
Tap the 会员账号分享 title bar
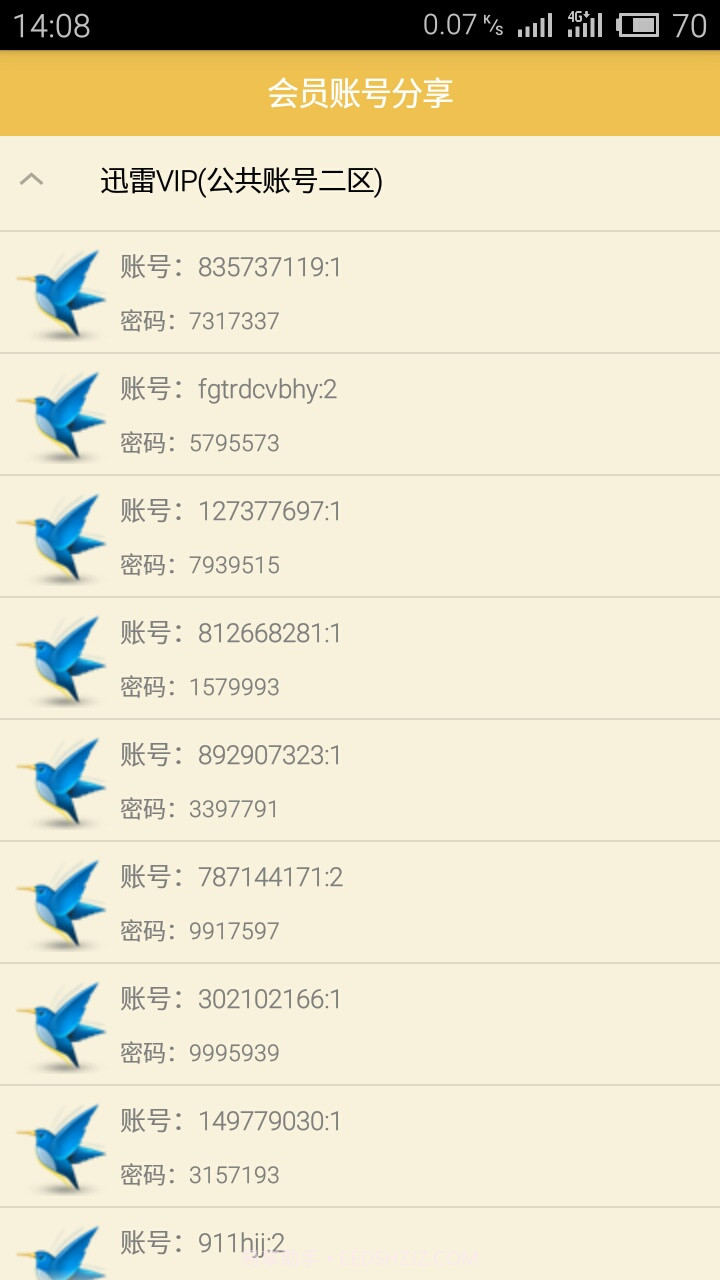click(360, 94)
